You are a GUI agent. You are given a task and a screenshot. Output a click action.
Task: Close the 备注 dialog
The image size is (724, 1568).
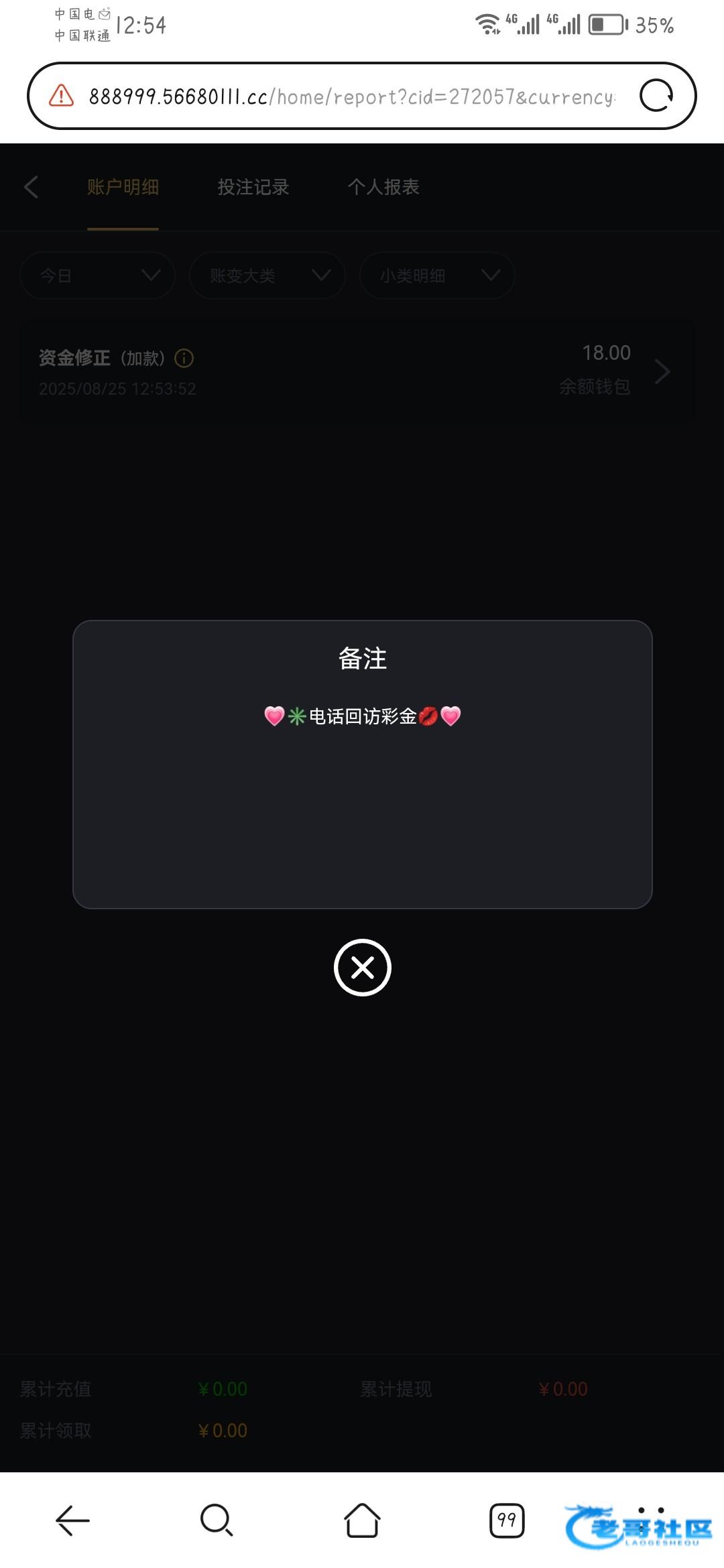[362, 968]
